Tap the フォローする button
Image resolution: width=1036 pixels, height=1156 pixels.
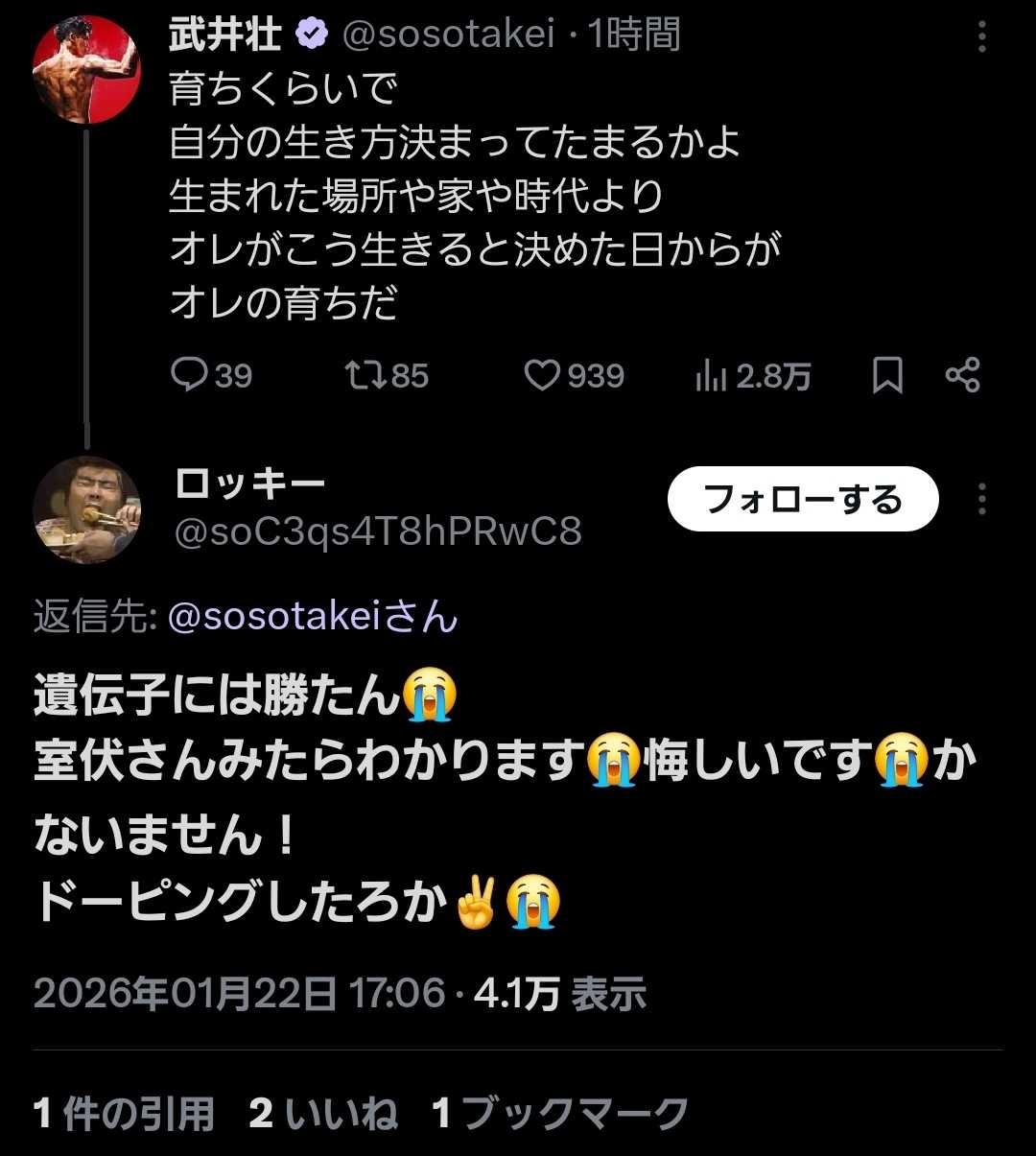[x=802, y=500]
